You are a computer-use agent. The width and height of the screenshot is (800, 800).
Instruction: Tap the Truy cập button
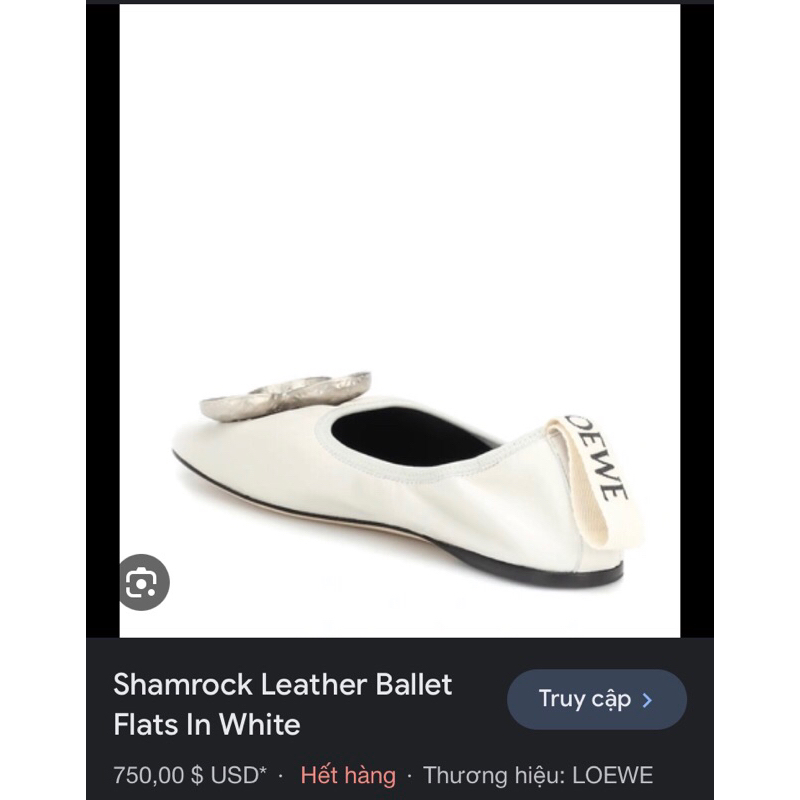coord(596,699)
